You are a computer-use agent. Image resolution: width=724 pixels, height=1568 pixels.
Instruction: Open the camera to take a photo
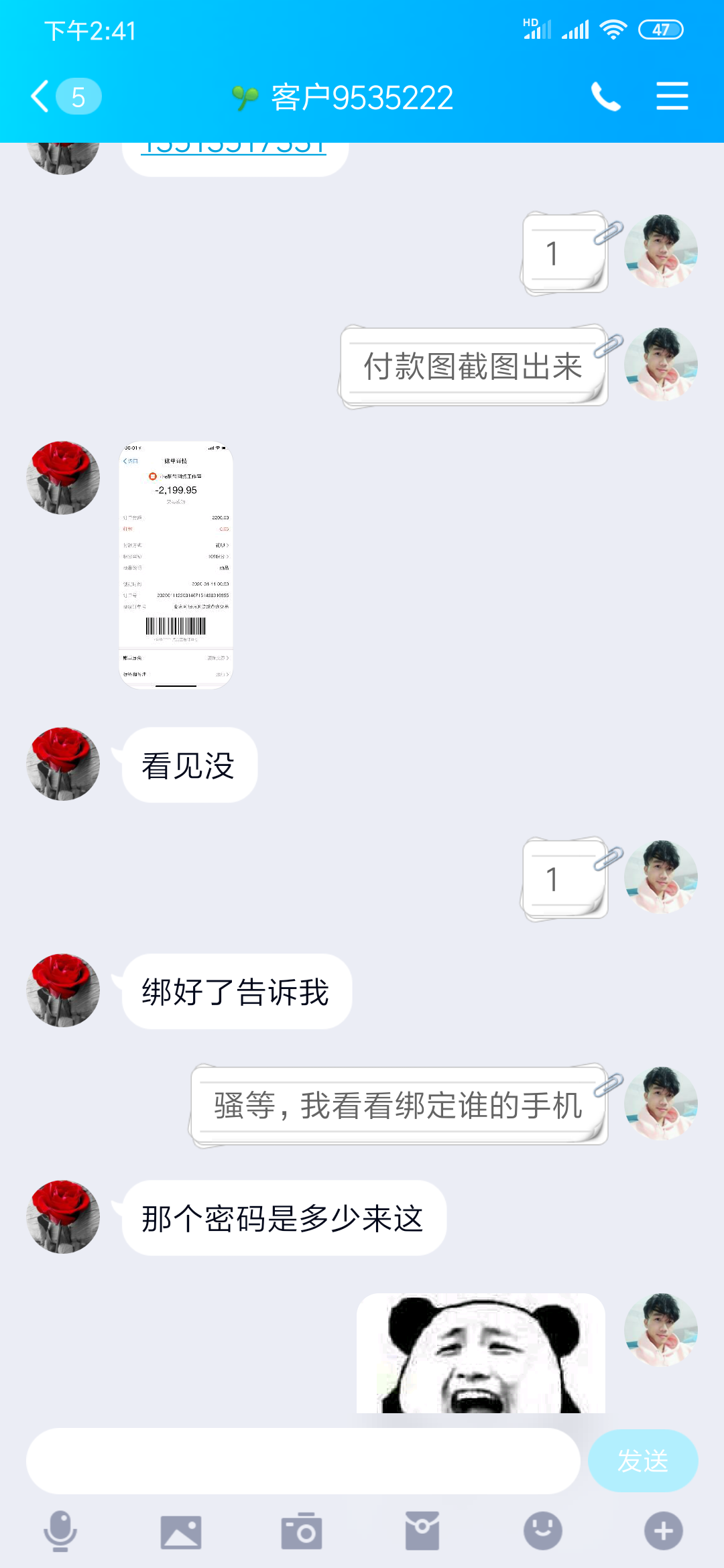coord(302,1531)
